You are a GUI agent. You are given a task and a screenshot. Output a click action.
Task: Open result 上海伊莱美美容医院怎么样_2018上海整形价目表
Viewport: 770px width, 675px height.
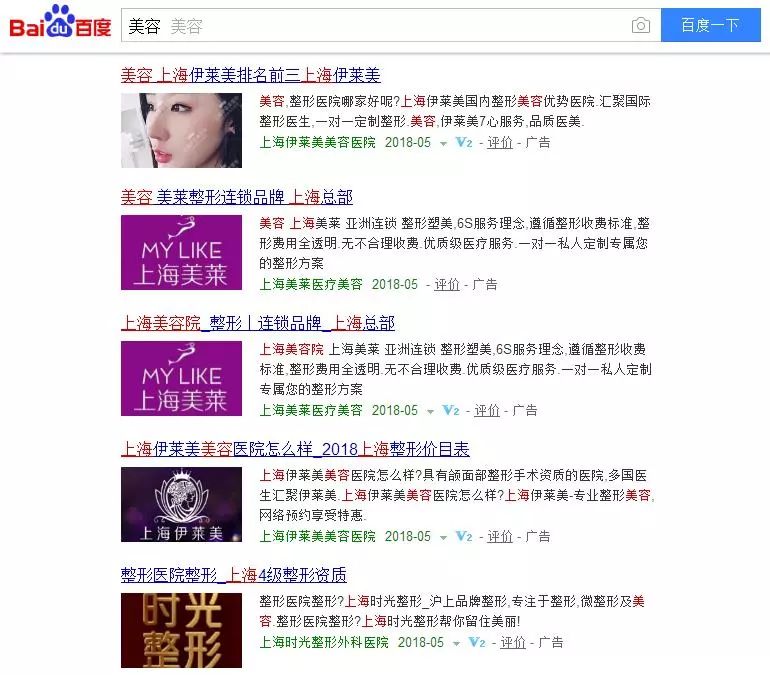pyautogui.click(x=295, y=449)
